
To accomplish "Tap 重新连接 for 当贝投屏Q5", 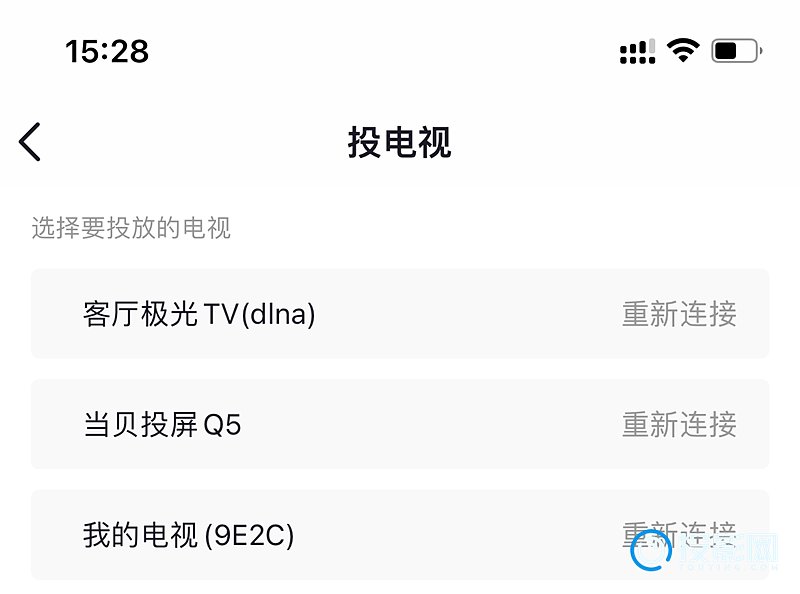I will click(x=679, y=425).
